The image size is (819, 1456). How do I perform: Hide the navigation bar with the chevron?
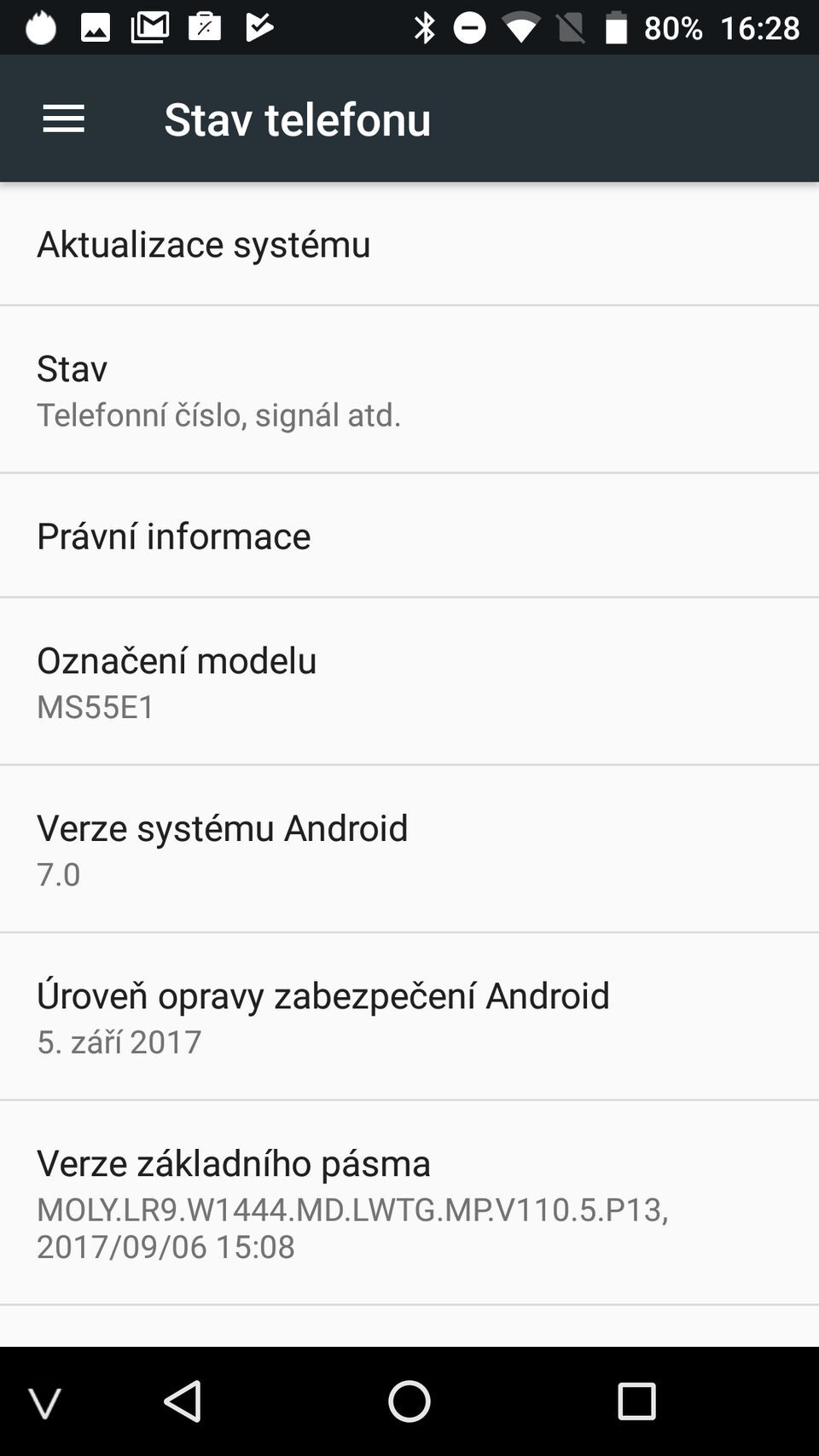45,1402
